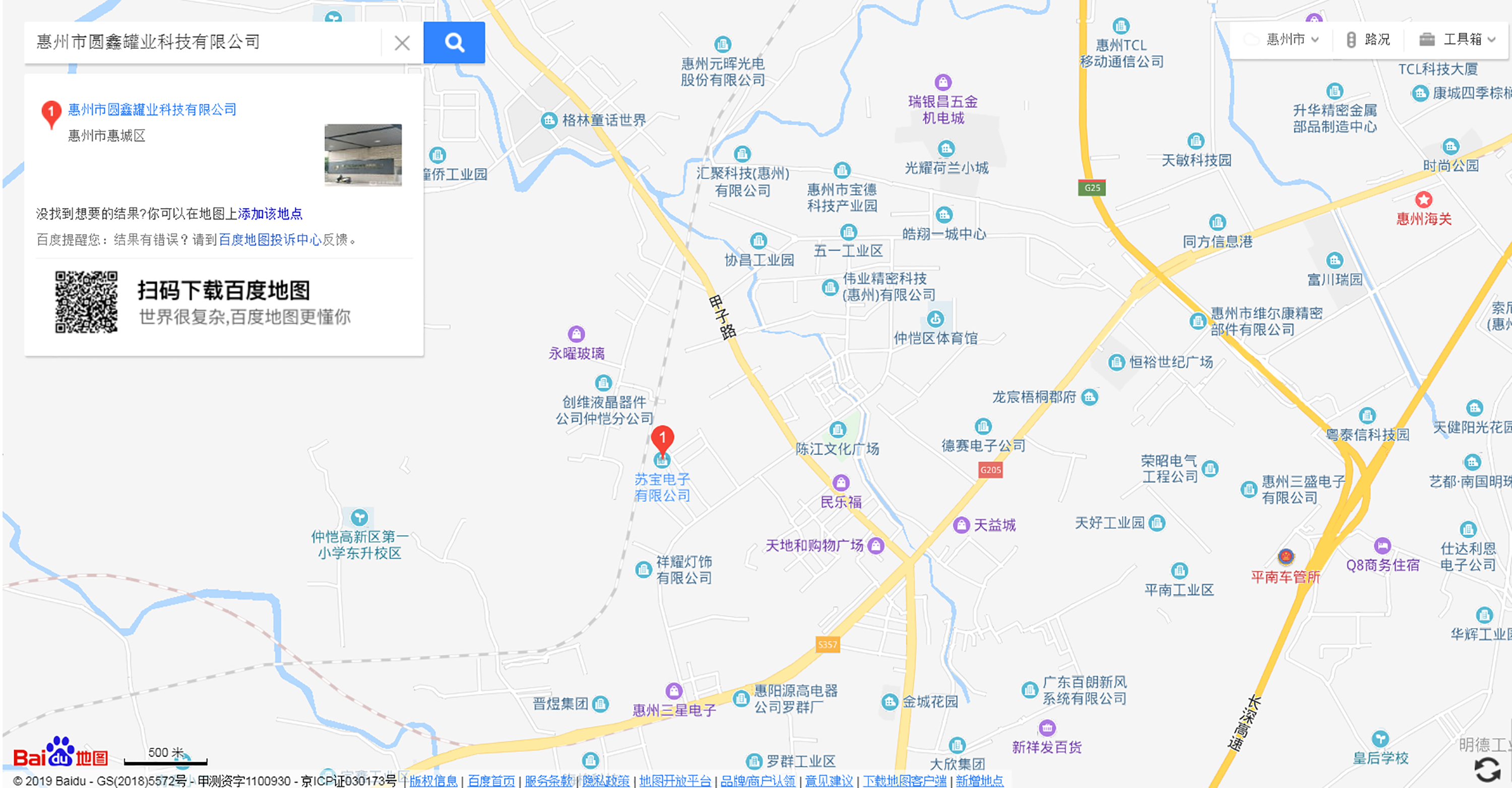Open 下载地图客户端 footer link
This screenshot has height=788, width=1512.
904,780
